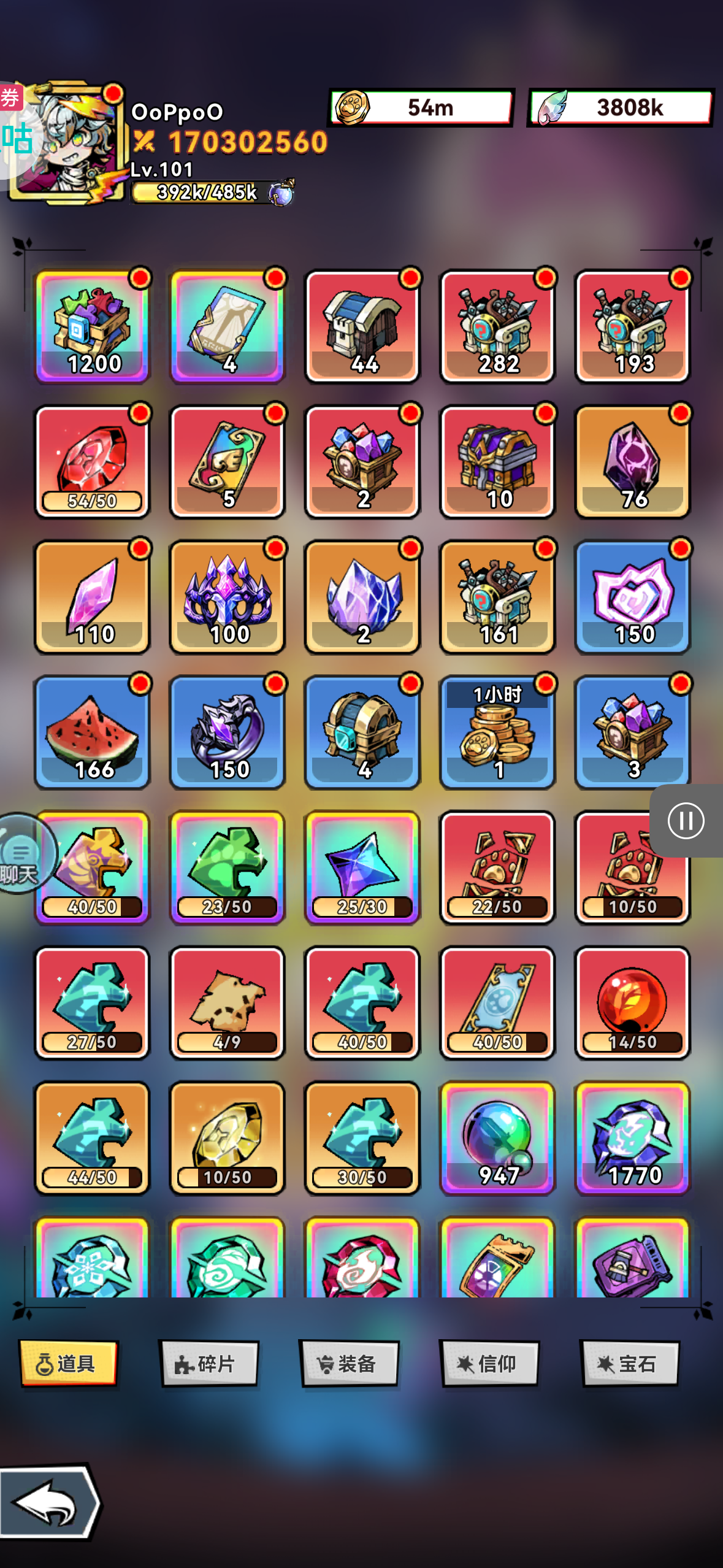
Task: Switch to the 碎片 tab
Action: click(x=208, y=1364)
